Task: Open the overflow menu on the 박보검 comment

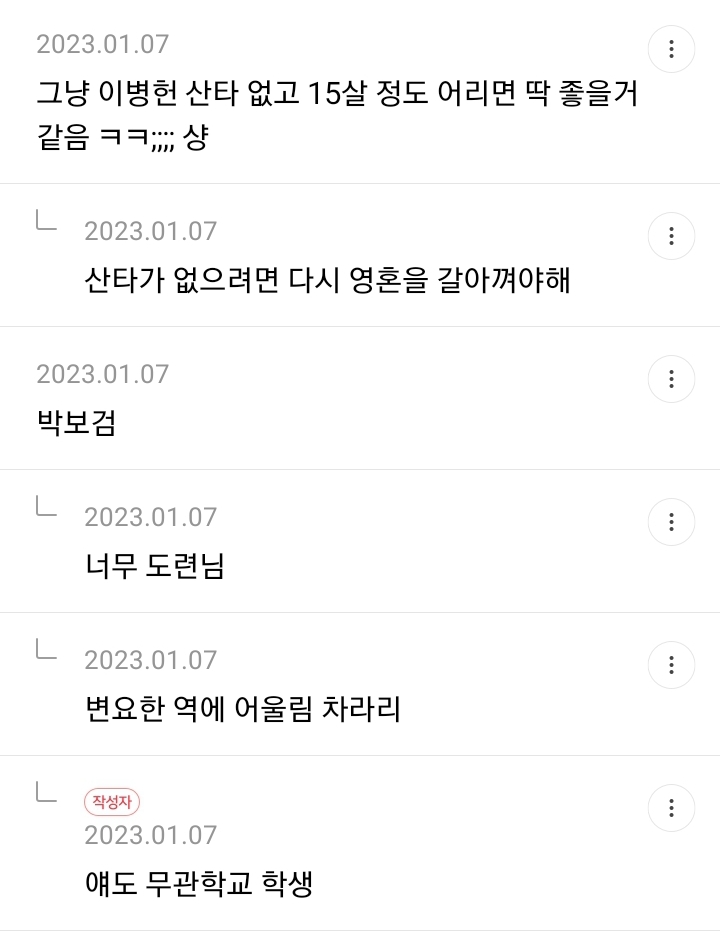Action: [x=671, y=379]
